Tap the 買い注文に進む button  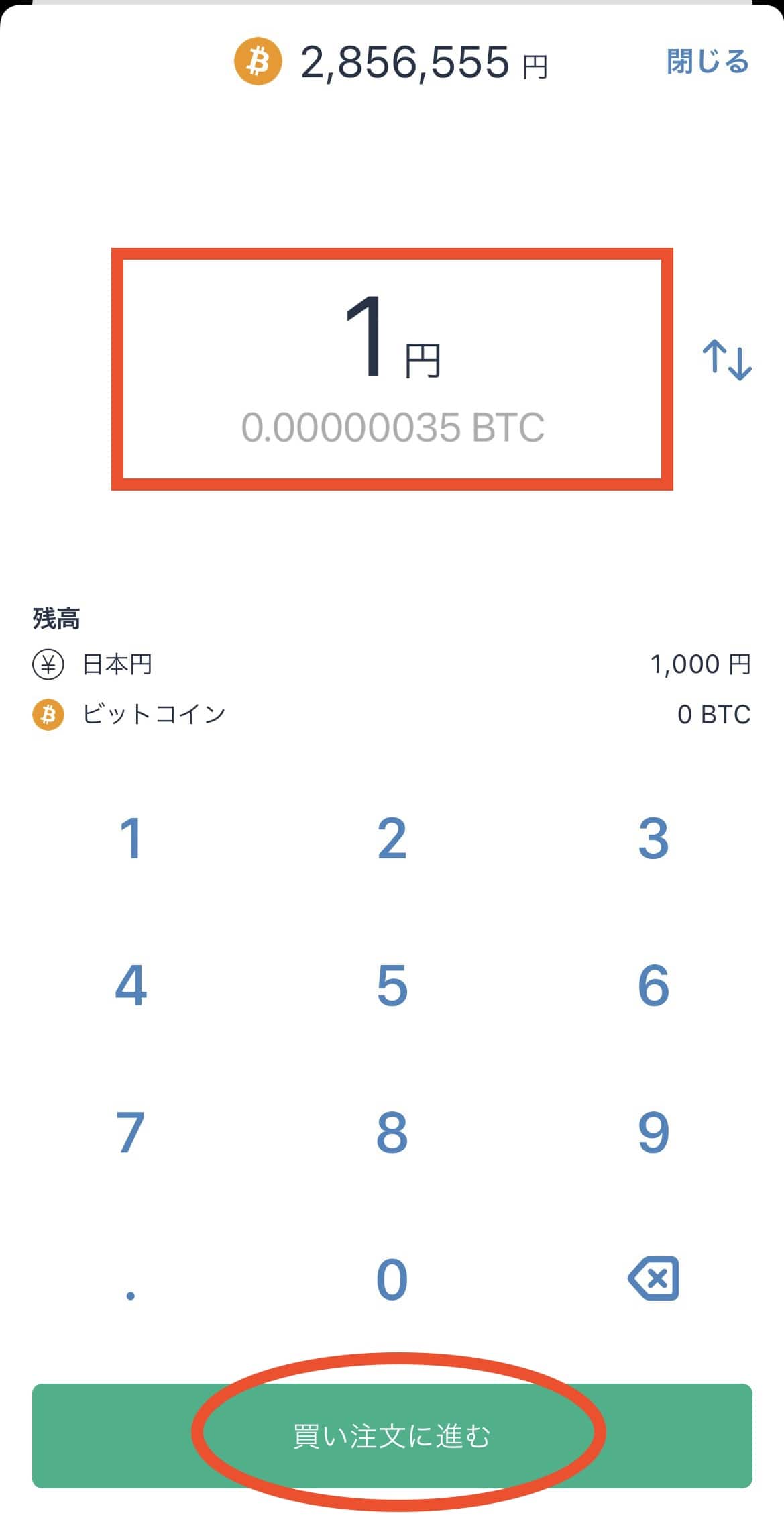pos(392,1435)
